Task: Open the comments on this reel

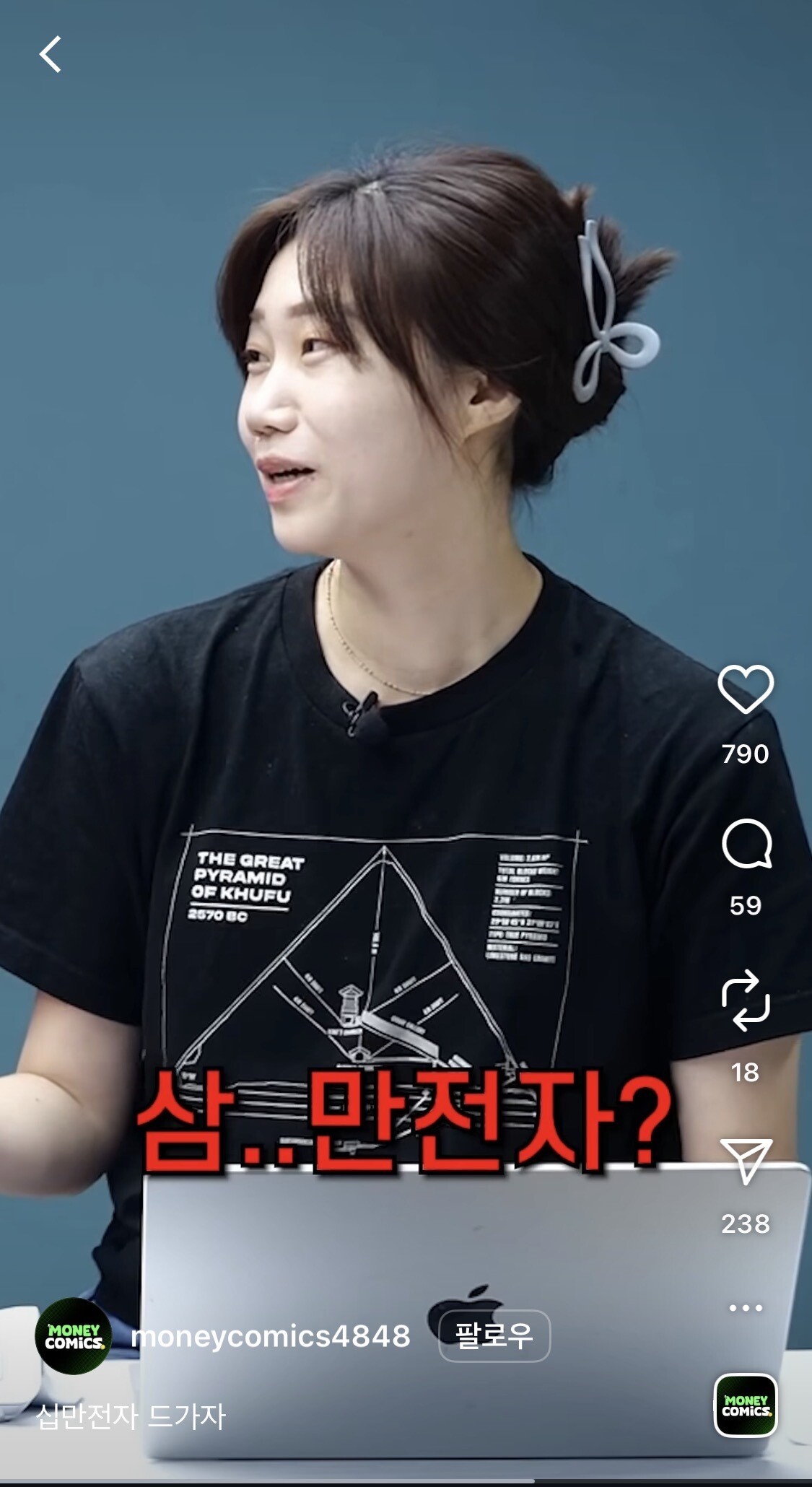Action: pyautogui.click(x=746, y=844)
